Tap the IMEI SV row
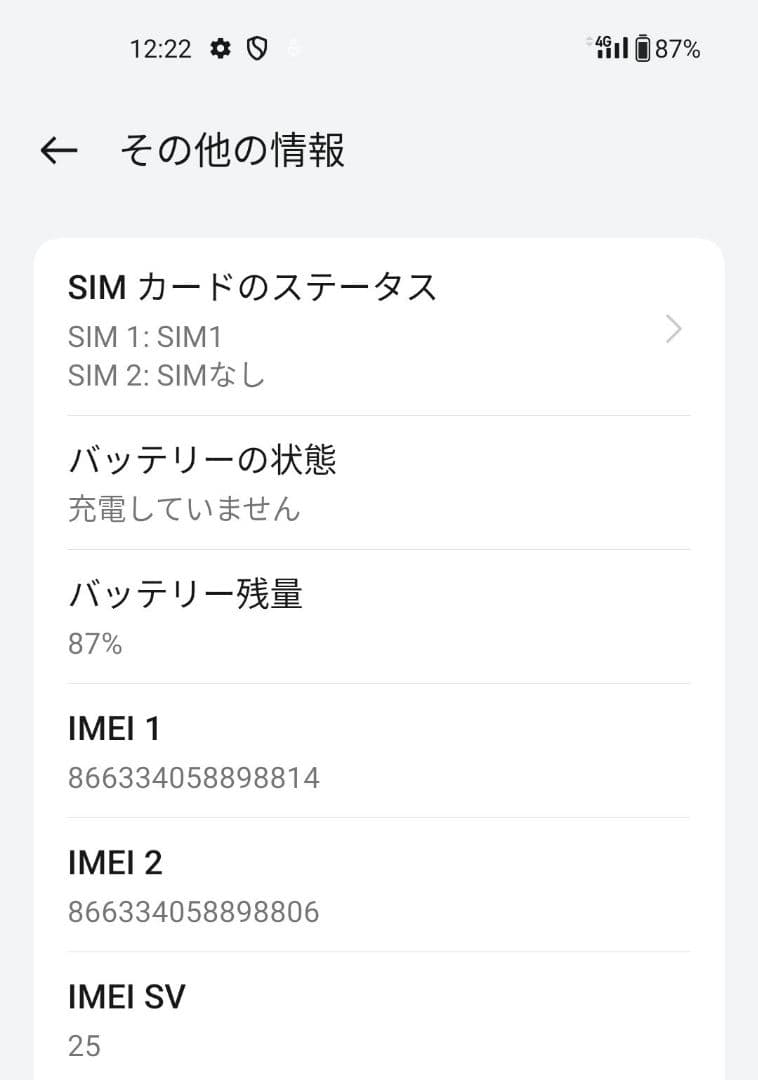 [x=127, y=996]
